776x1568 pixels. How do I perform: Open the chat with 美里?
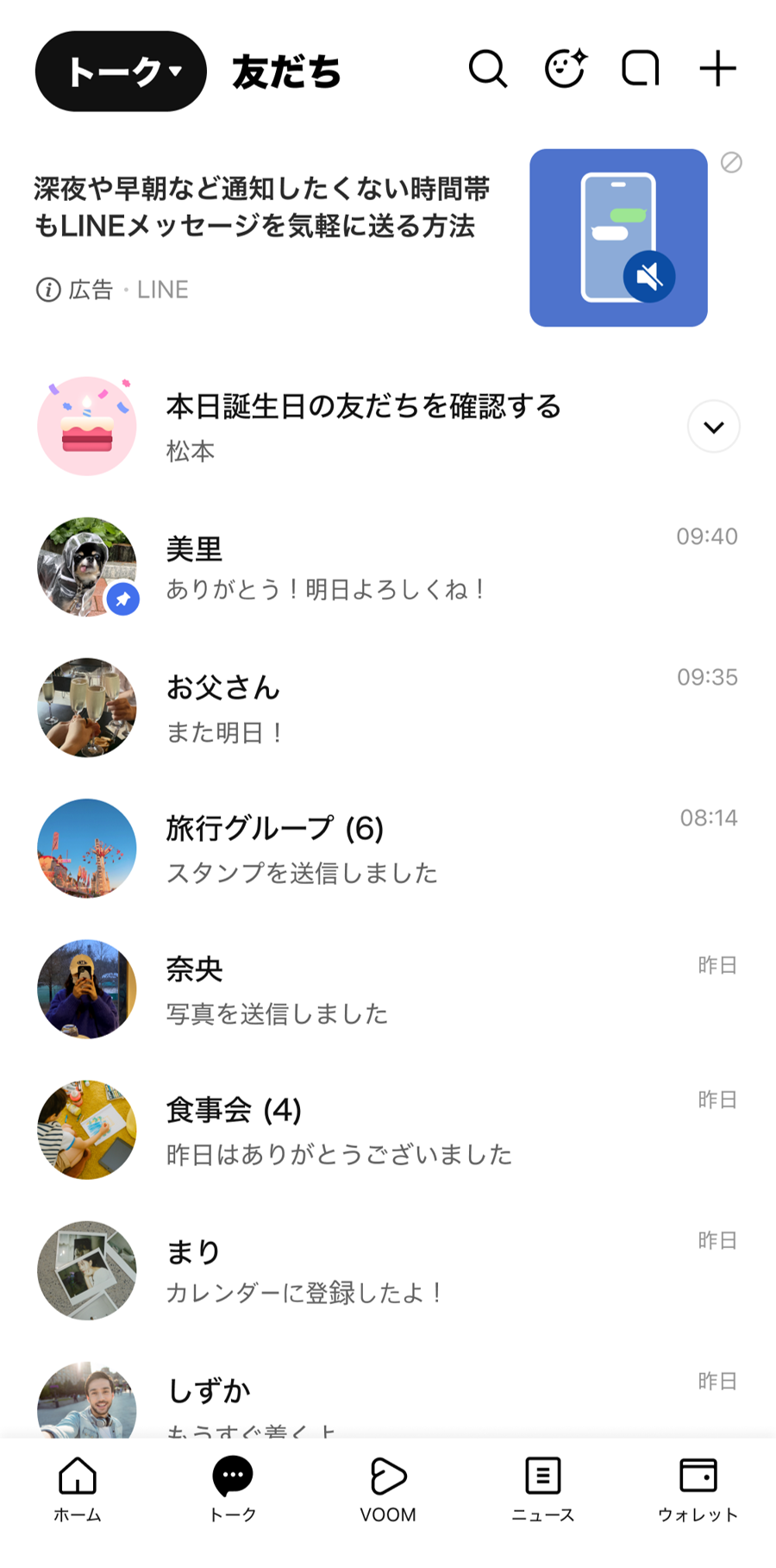(388, 568)
